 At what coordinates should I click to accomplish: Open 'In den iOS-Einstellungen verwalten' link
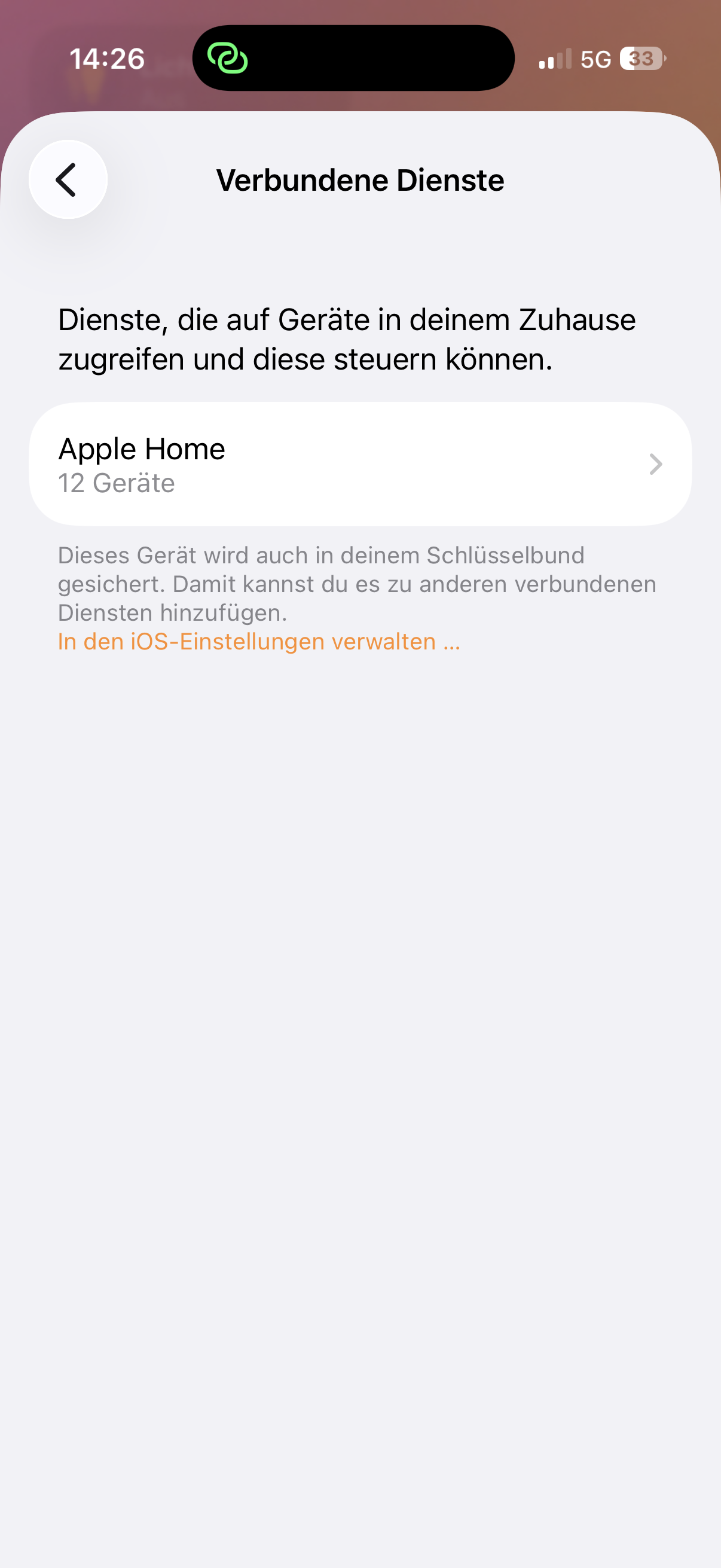pyautogui.click(x=259, y=642)
